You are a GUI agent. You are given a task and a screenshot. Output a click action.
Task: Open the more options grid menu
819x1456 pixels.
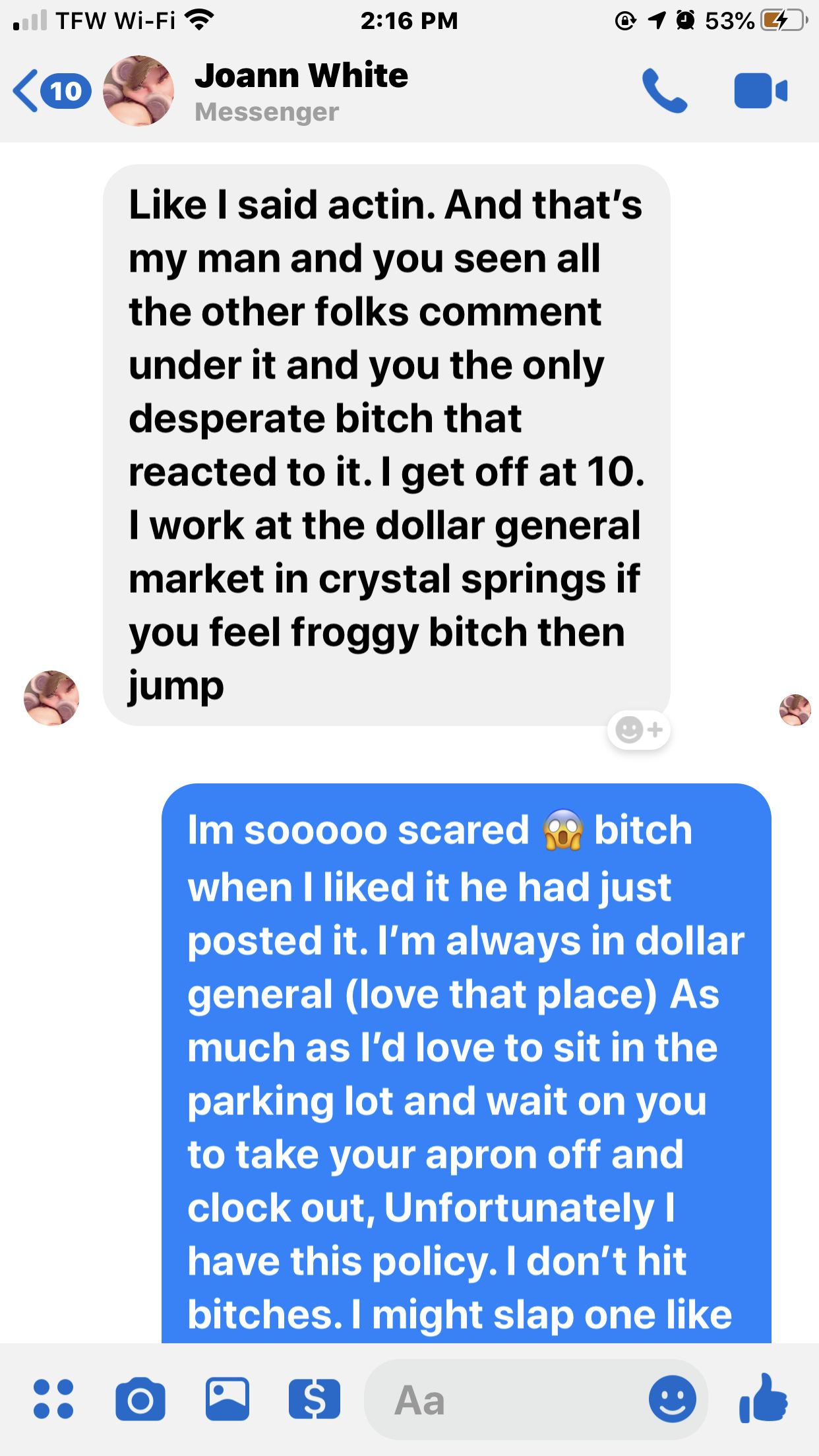tap(53, 1399)
